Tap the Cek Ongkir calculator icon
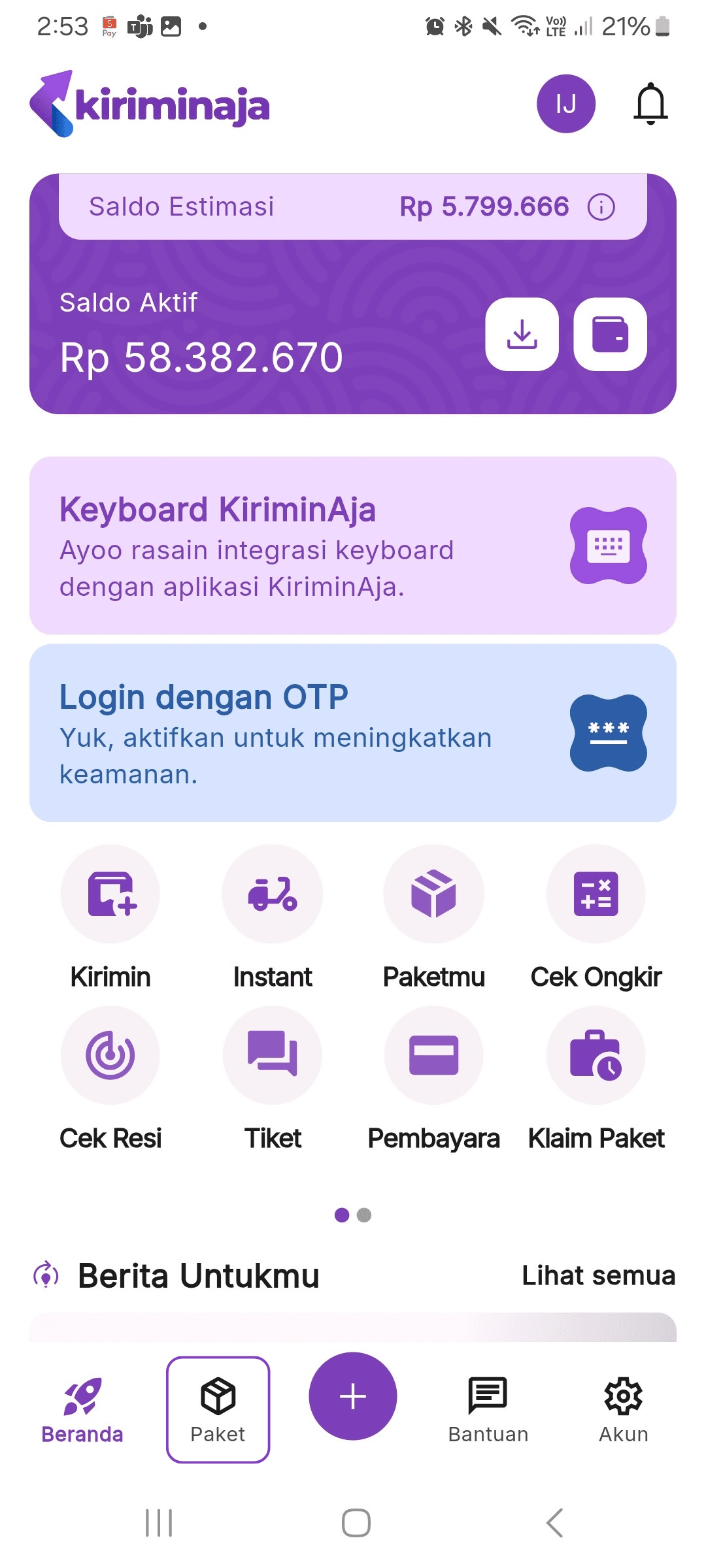Viewport: 706px width, 1568px height. click(x=596, y=894)
